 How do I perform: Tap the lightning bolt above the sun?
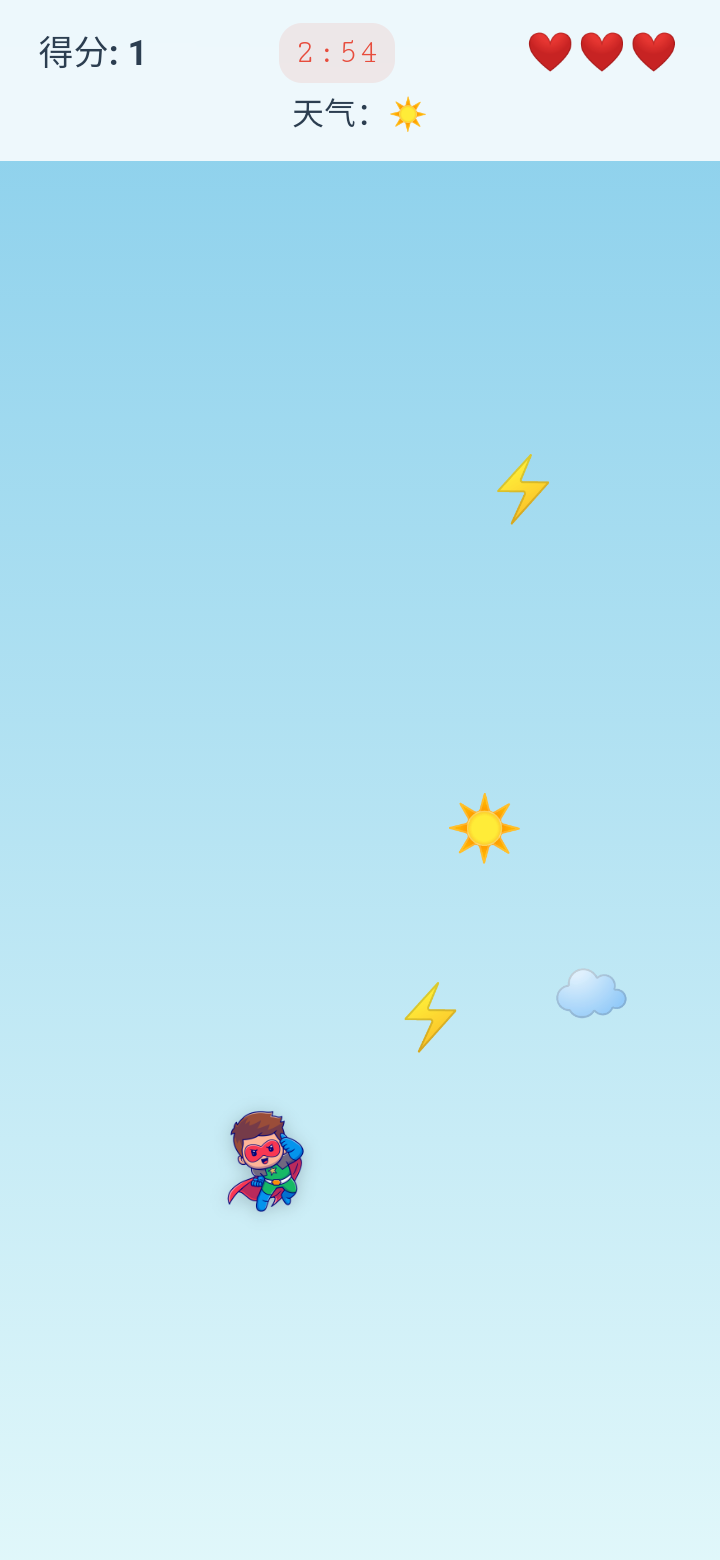click(x=523, y=489)
